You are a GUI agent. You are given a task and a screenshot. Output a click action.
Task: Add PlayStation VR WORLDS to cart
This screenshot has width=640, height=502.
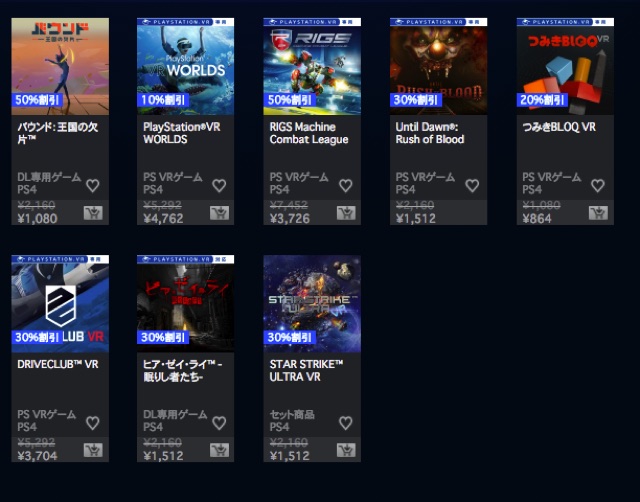(x=219, y=213)
